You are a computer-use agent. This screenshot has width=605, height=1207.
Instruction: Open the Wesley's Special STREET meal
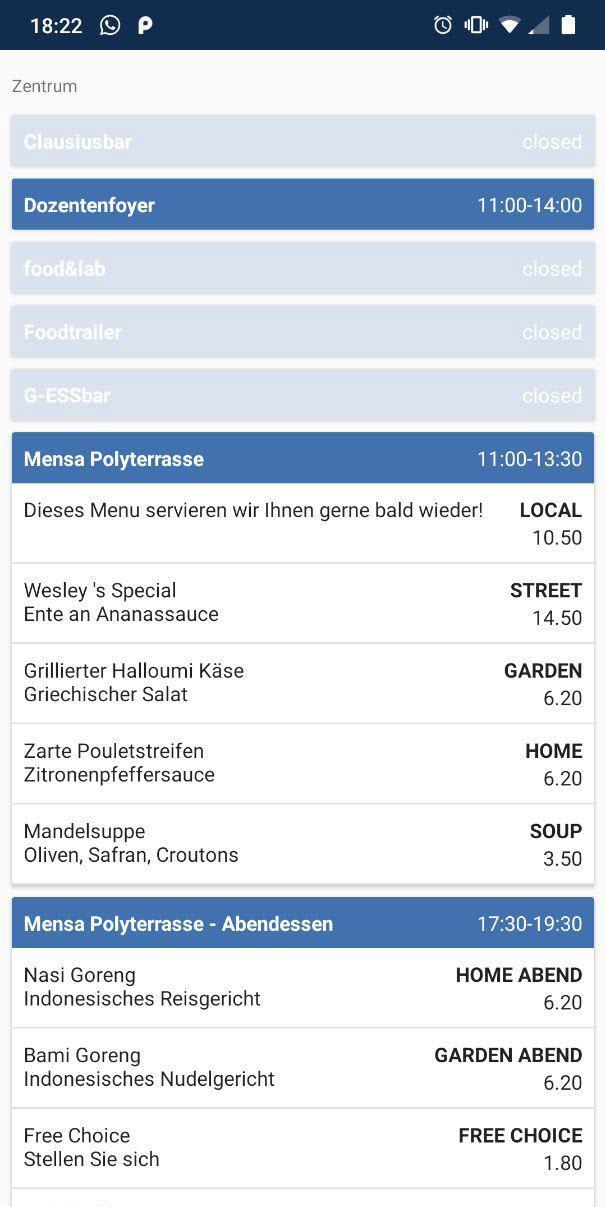pos(302,603)
